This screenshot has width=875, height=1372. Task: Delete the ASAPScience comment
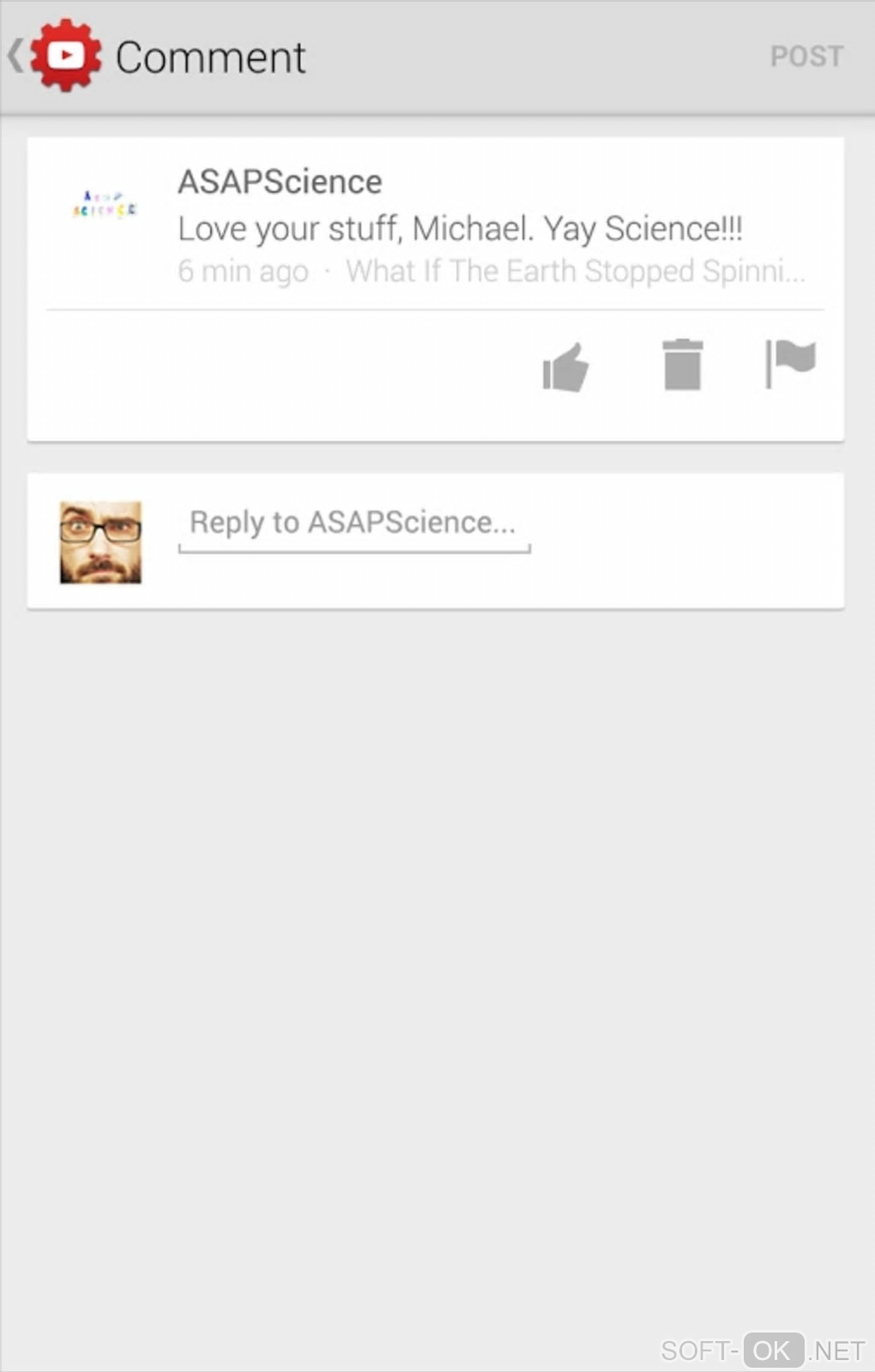682,366
